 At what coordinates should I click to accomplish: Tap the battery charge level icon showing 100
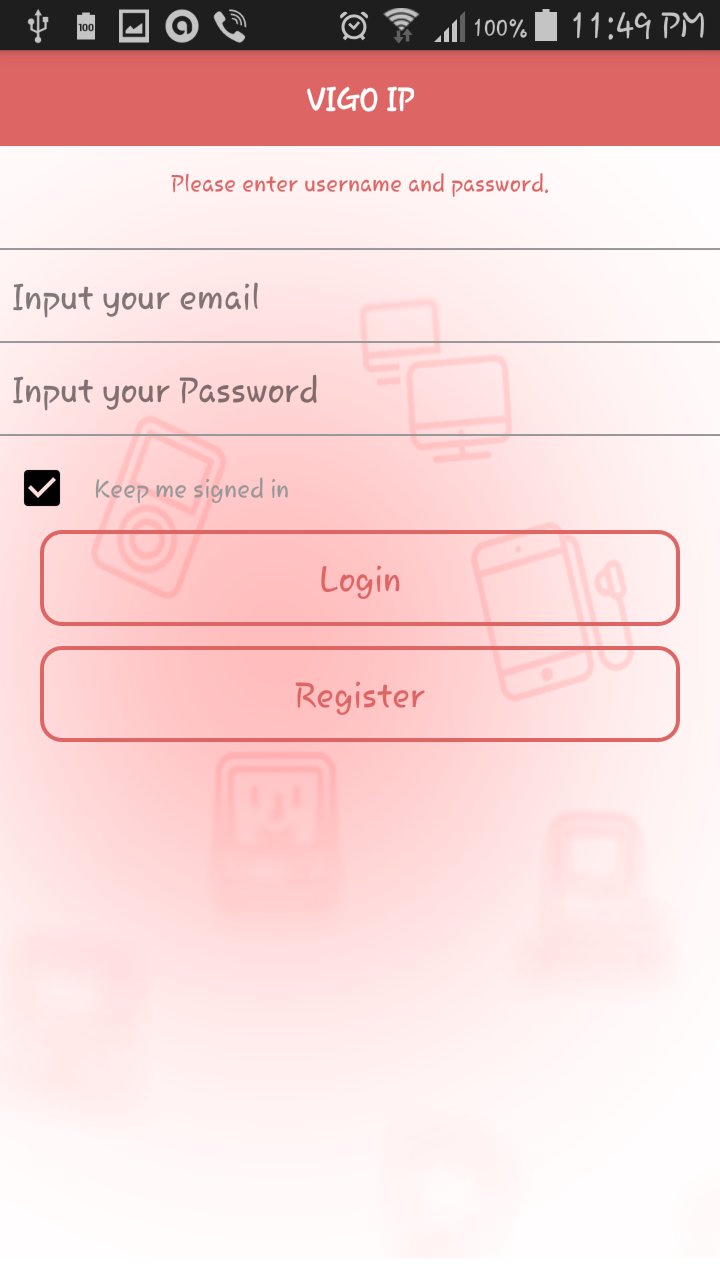(x=85, y=26)
